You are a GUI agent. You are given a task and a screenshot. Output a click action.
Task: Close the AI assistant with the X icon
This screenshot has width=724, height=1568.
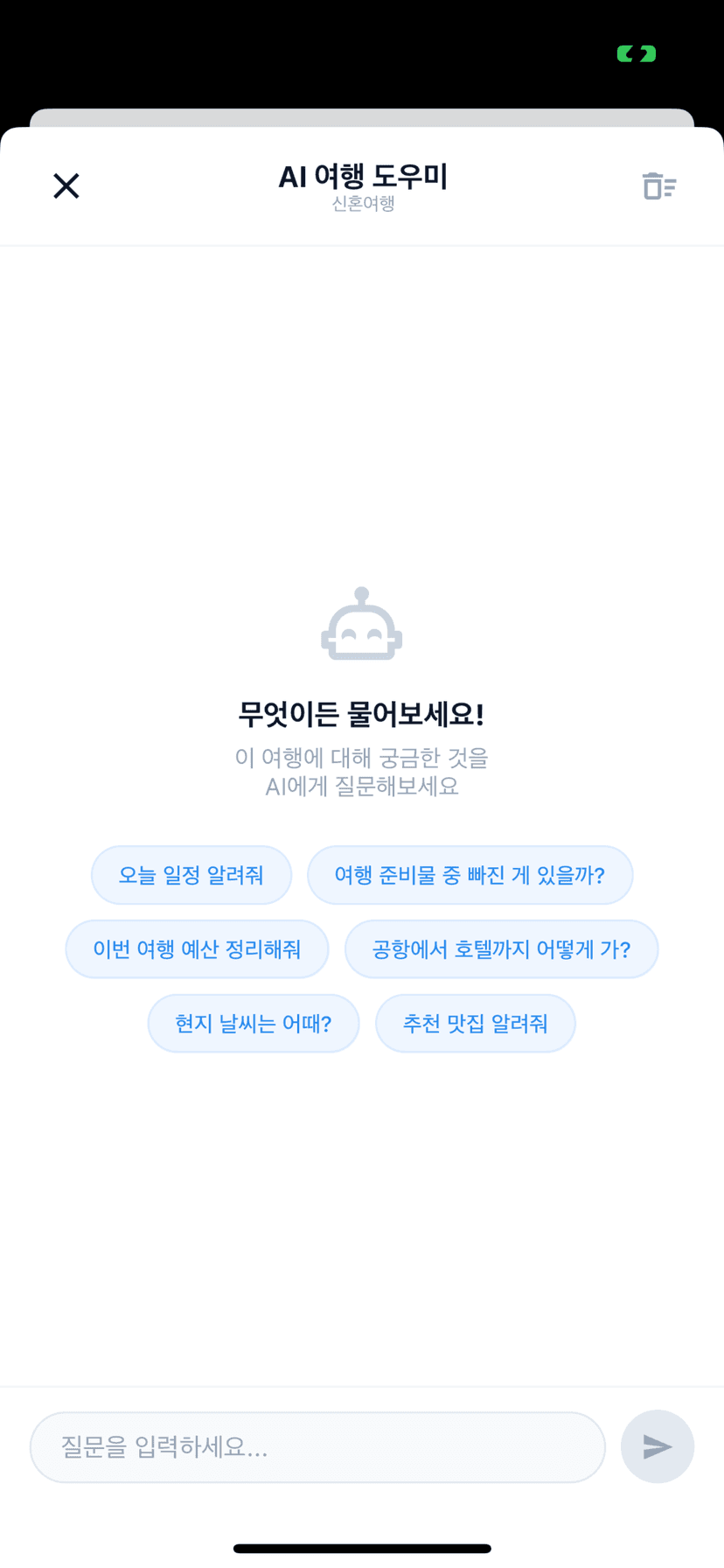click(x=66, y=185)
